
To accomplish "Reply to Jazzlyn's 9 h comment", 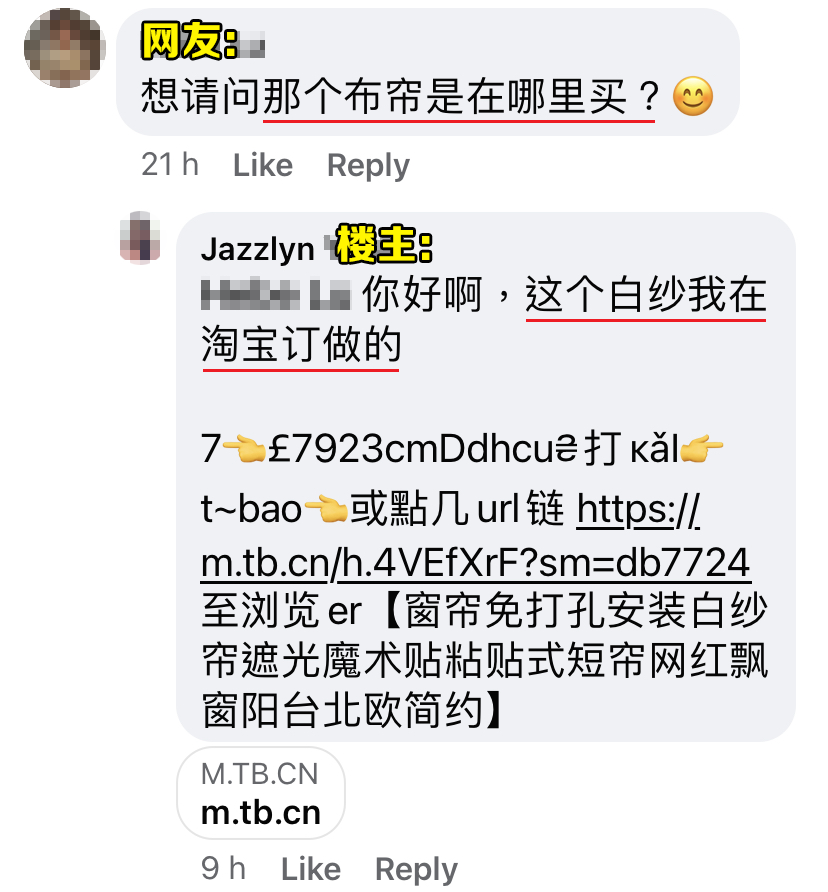I will point(416,869).
